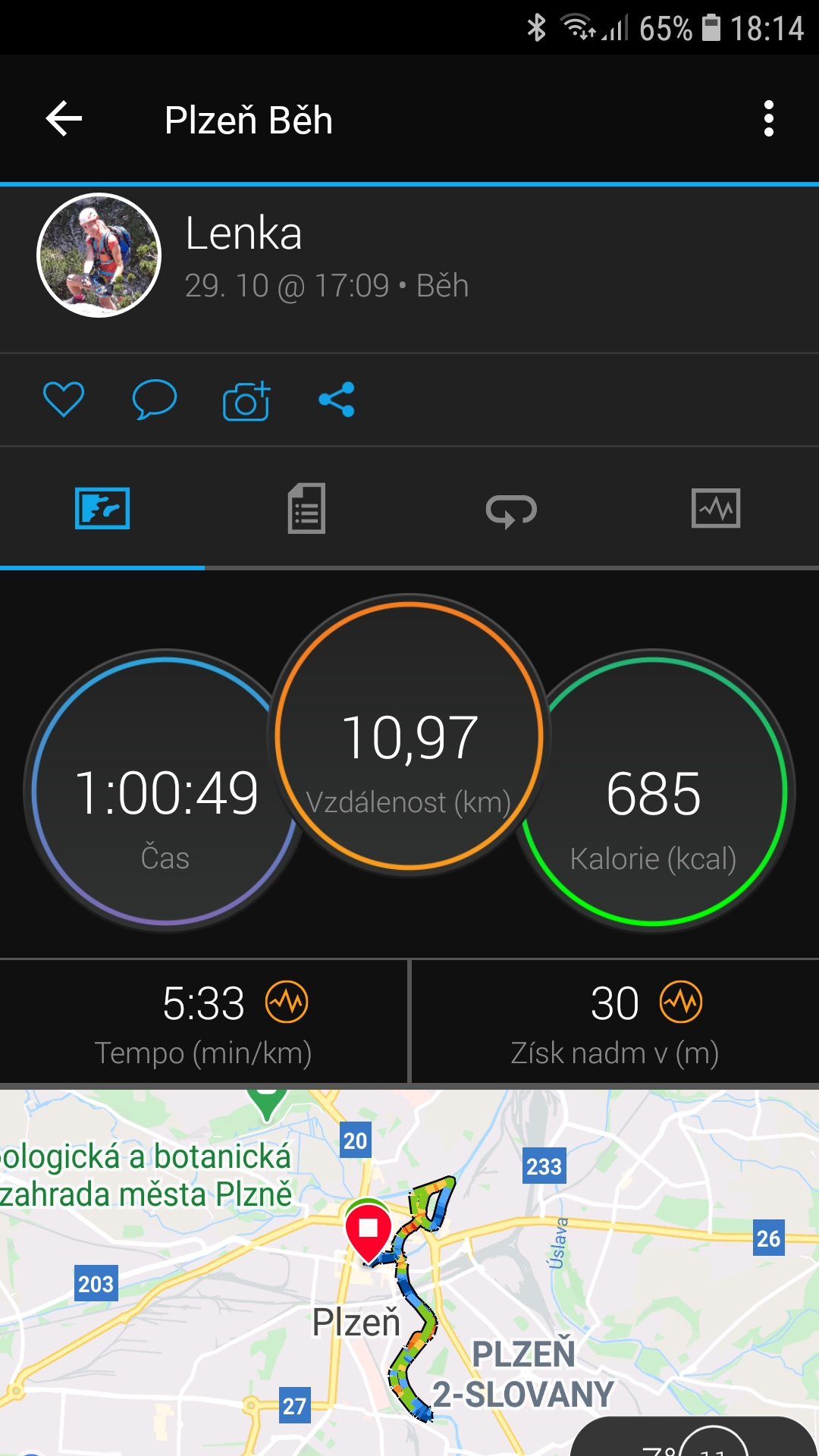Tap the Tempo 5:33 insight icon
819x1456 pixels.
pos(287,1002)
